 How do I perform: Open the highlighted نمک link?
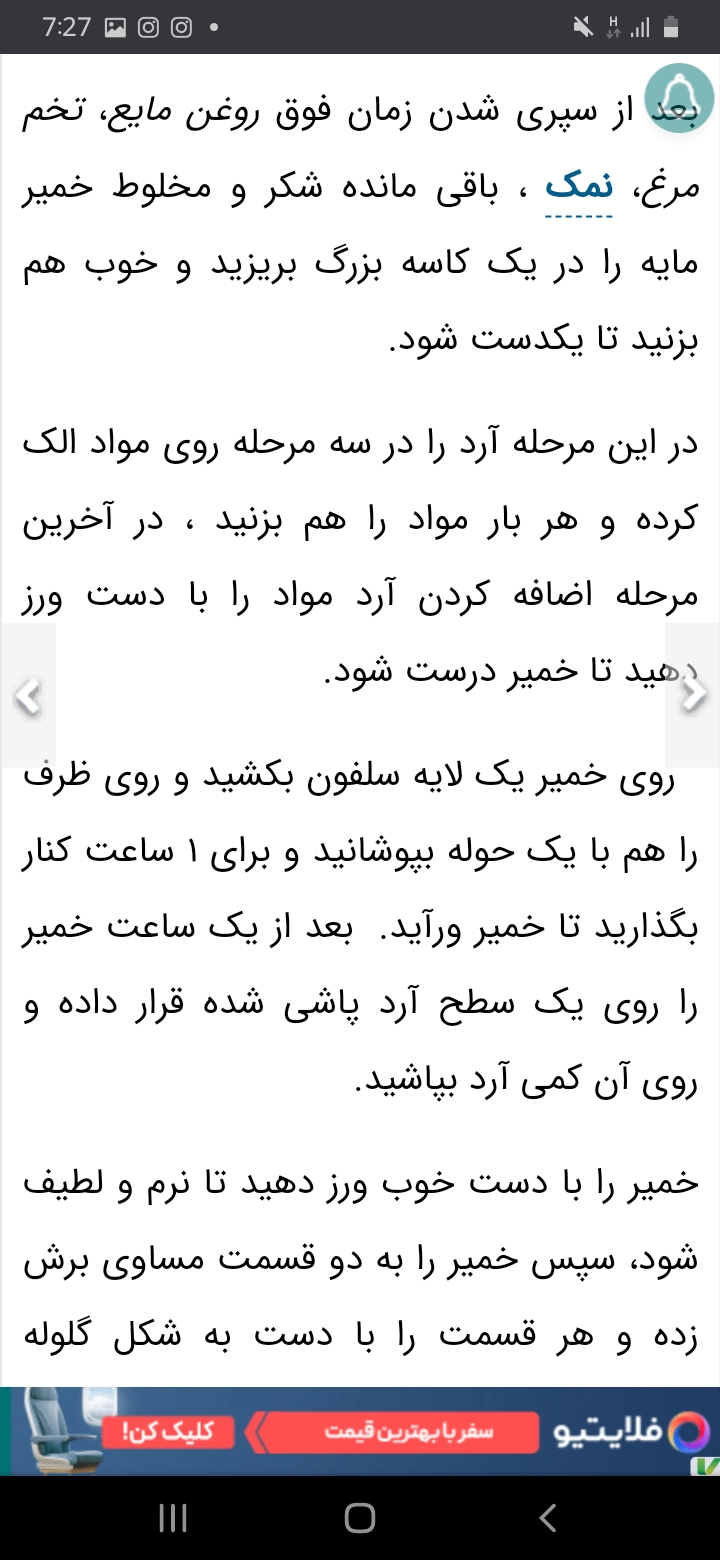(579, 188)
